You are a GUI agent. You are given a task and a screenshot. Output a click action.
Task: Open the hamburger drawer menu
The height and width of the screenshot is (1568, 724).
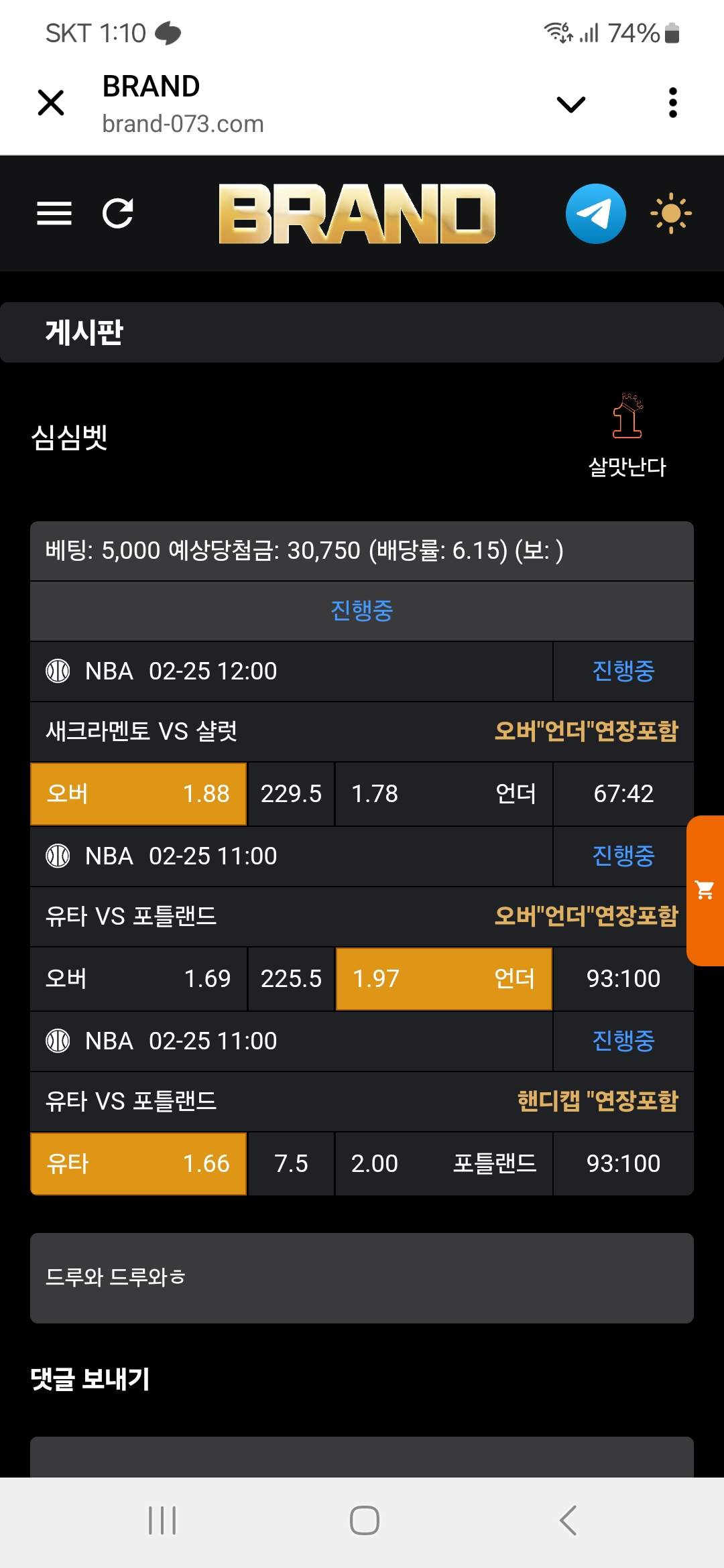click(54, 214)
